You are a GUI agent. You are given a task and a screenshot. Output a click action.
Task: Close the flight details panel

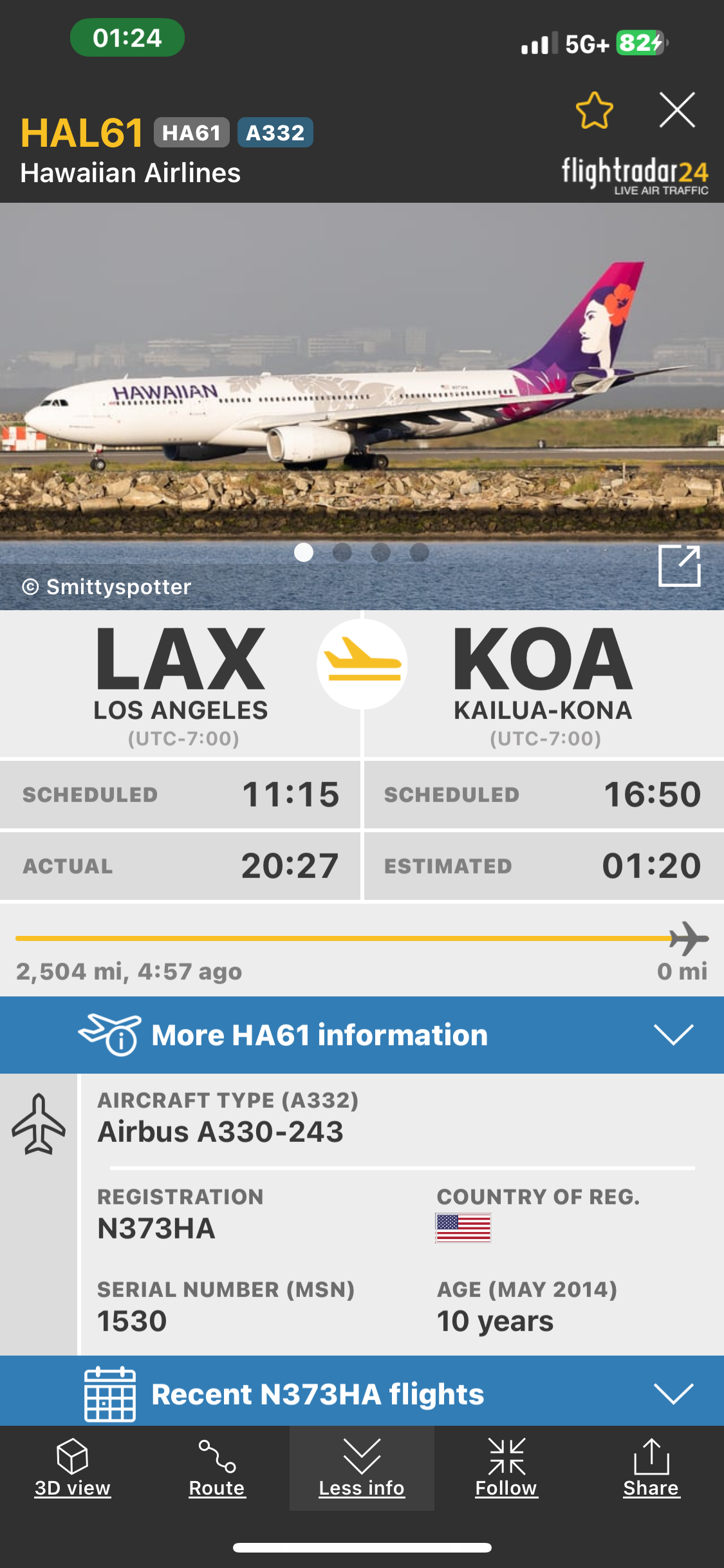pos(677,110)
